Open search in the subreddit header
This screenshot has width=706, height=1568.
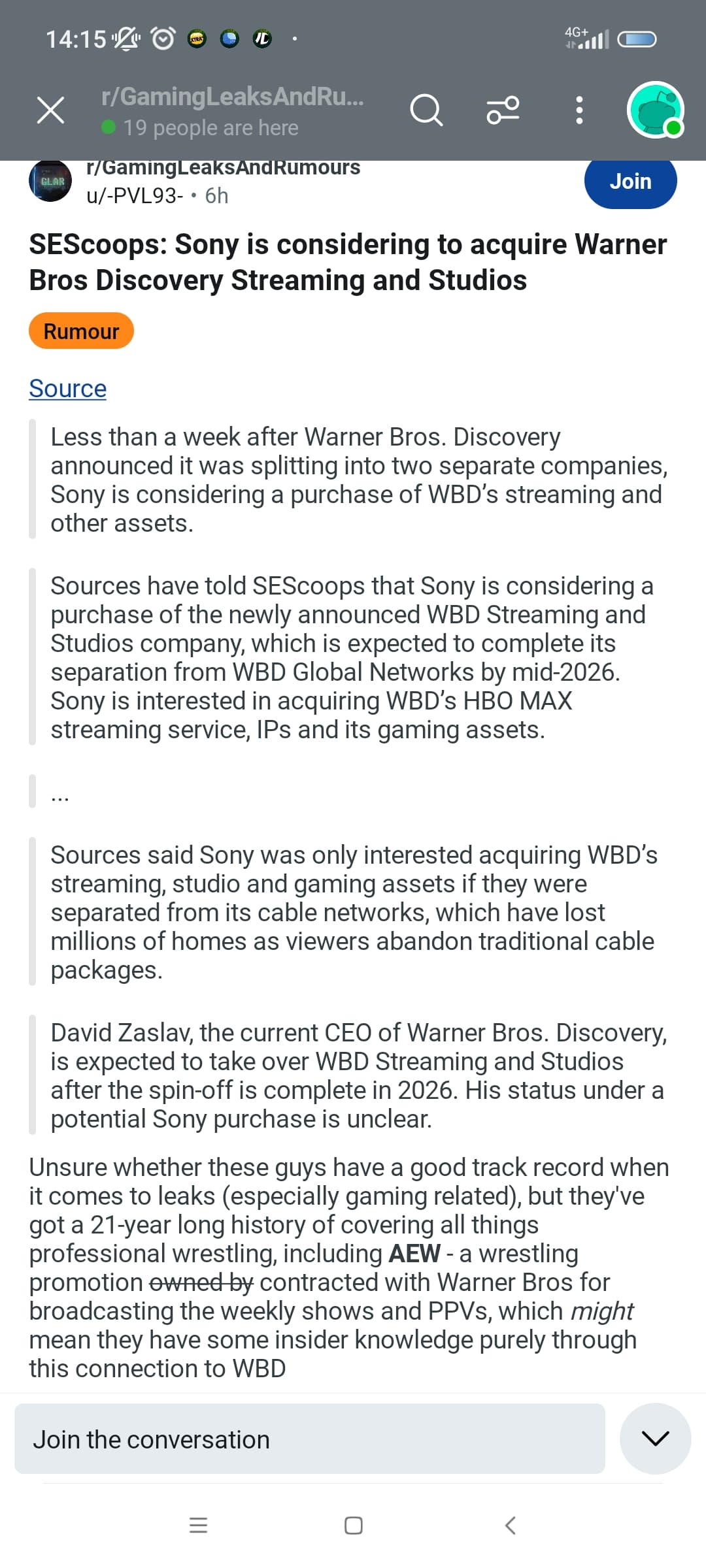click(426, 110)
